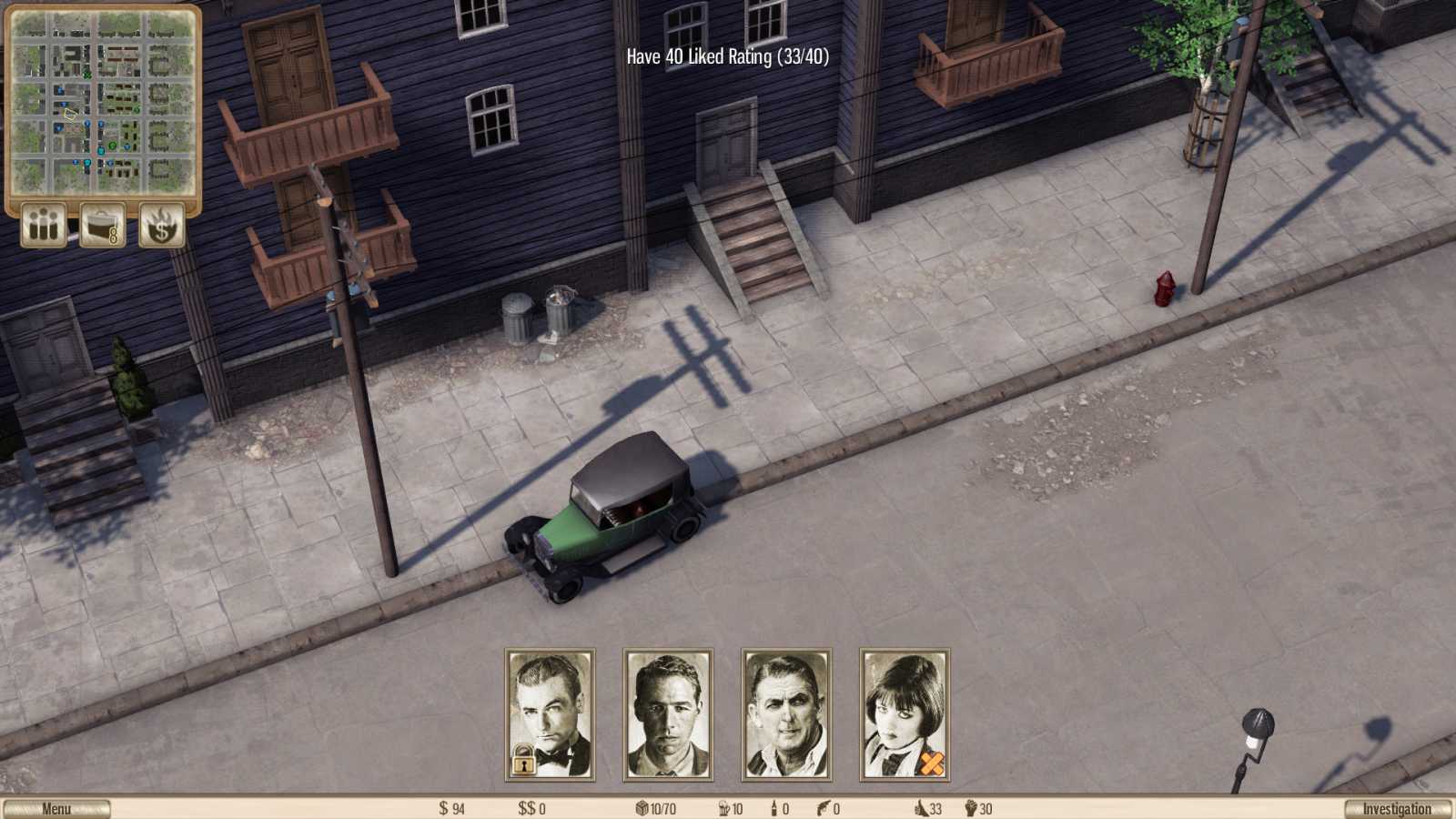Select the woman with bob haircut portrait
This screenshot has height=819, width=1456.
905,714
